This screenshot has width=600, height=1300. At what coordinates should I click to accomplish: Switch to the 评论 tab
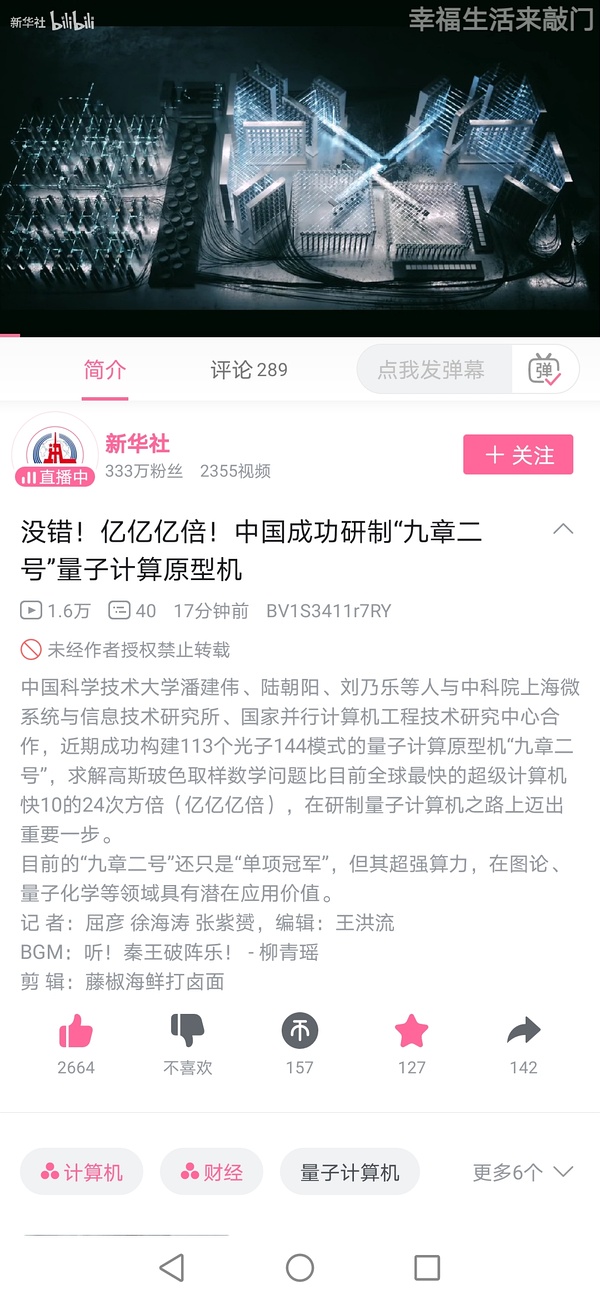pyautogui.click(x=248, y=370)
